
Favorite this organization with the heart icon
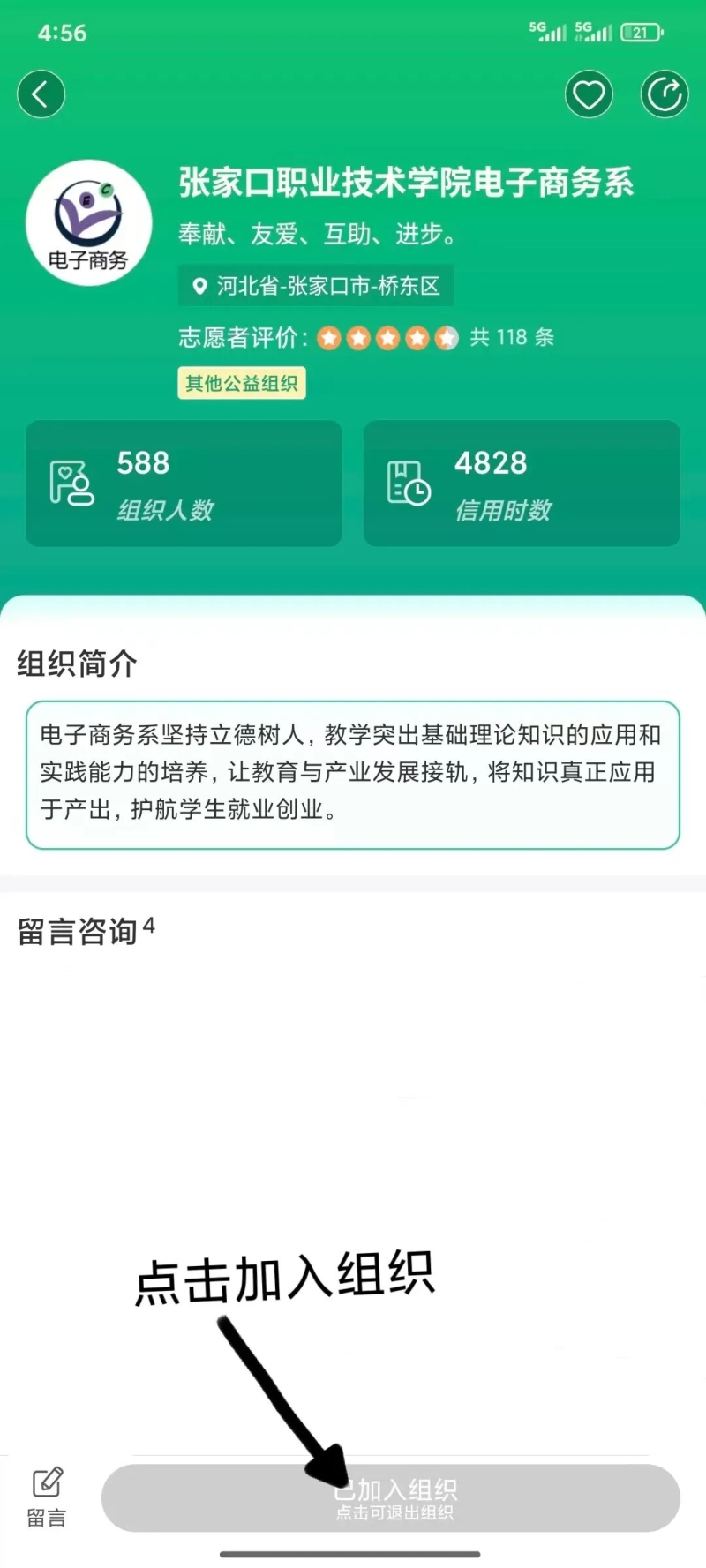click(x=589, y=94)
